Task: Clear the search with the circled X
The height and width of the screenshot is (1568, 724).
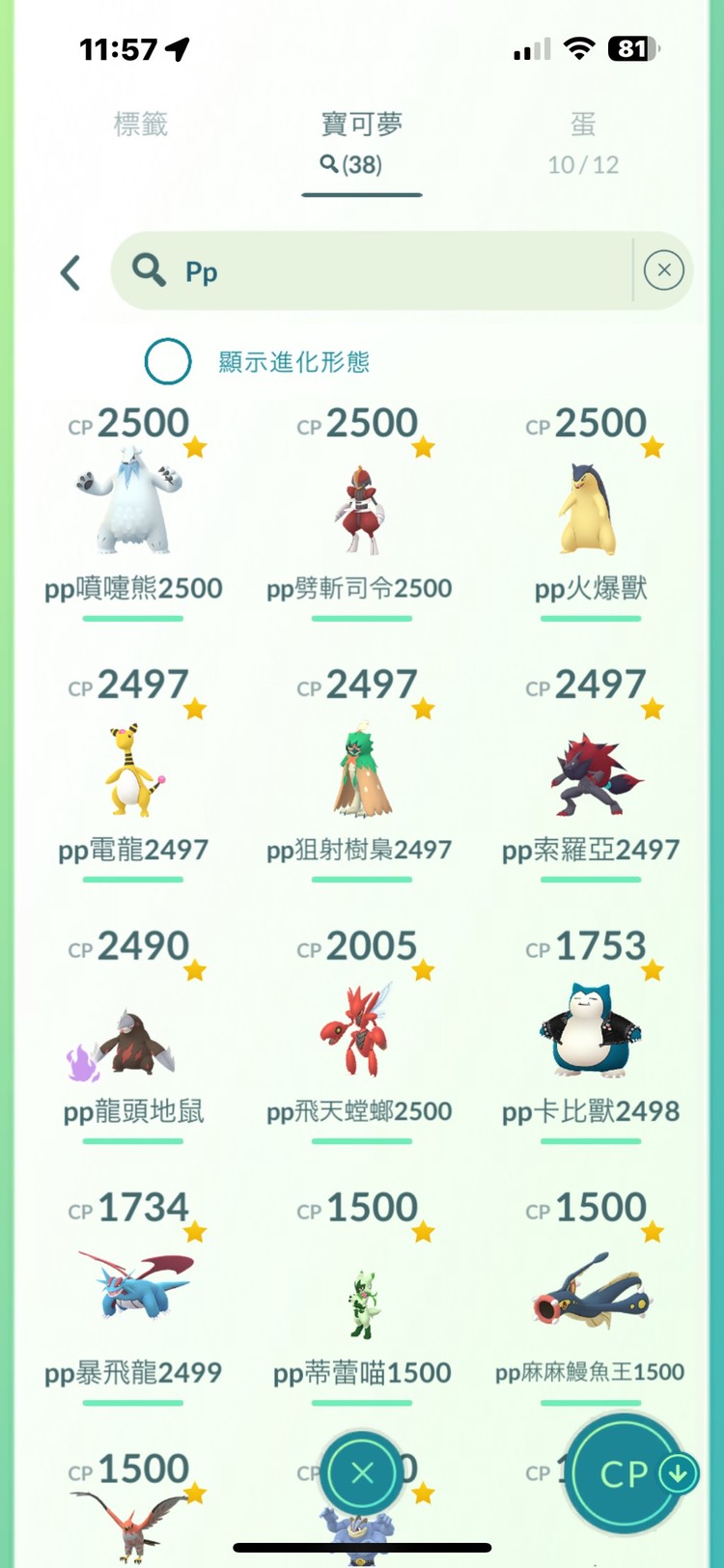Action: (x=663, y=270)
